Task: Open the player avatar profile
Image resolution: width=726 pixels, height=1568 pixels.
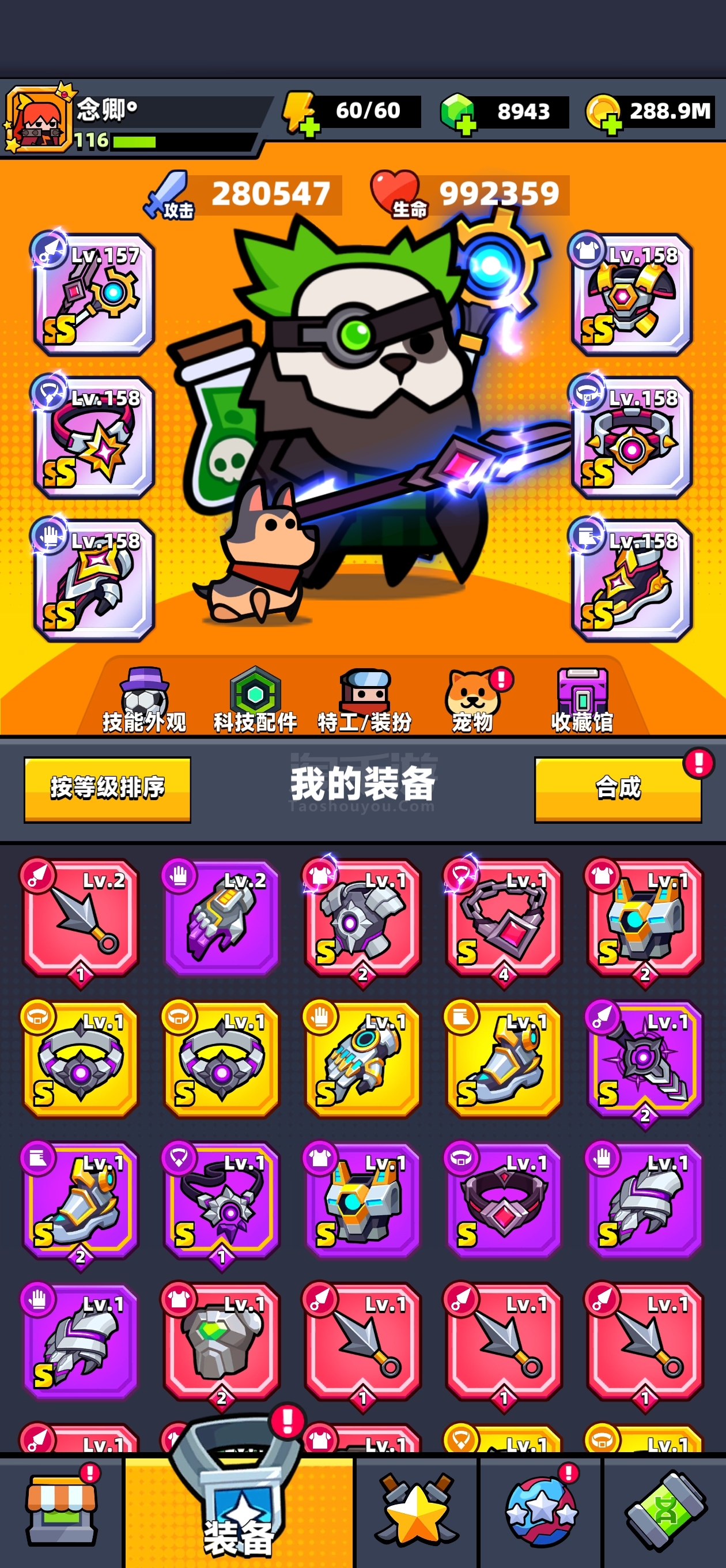Action: pyautogui.click(x=39, y=118)
